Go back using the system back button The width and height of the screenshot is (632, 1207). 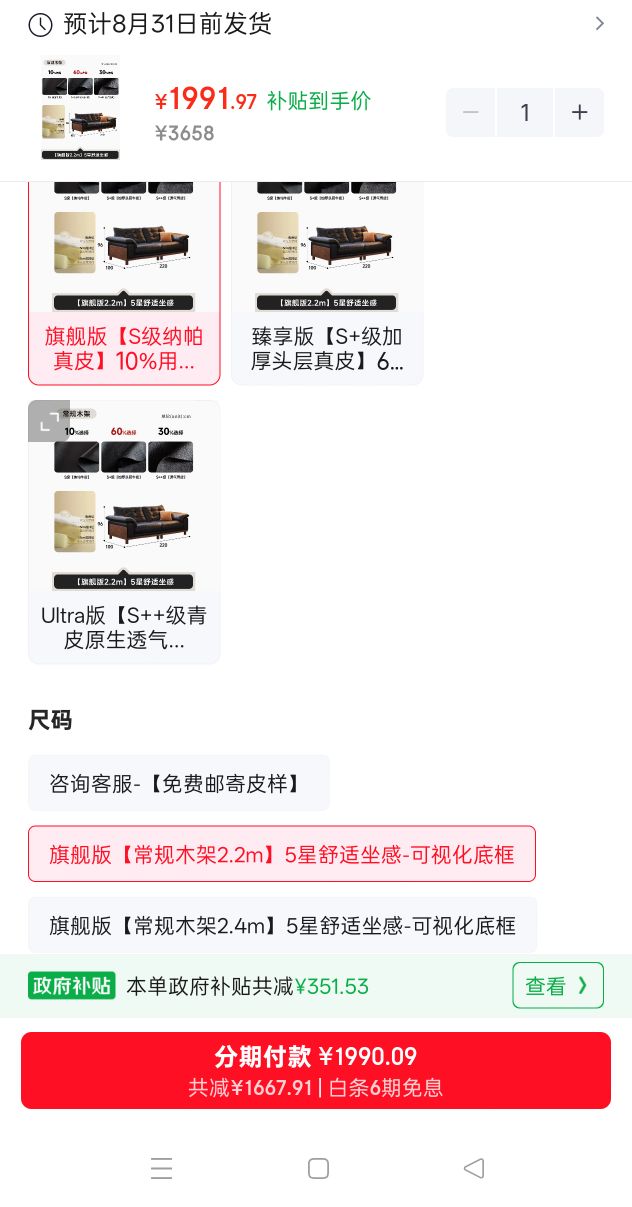pos(474,1168)
